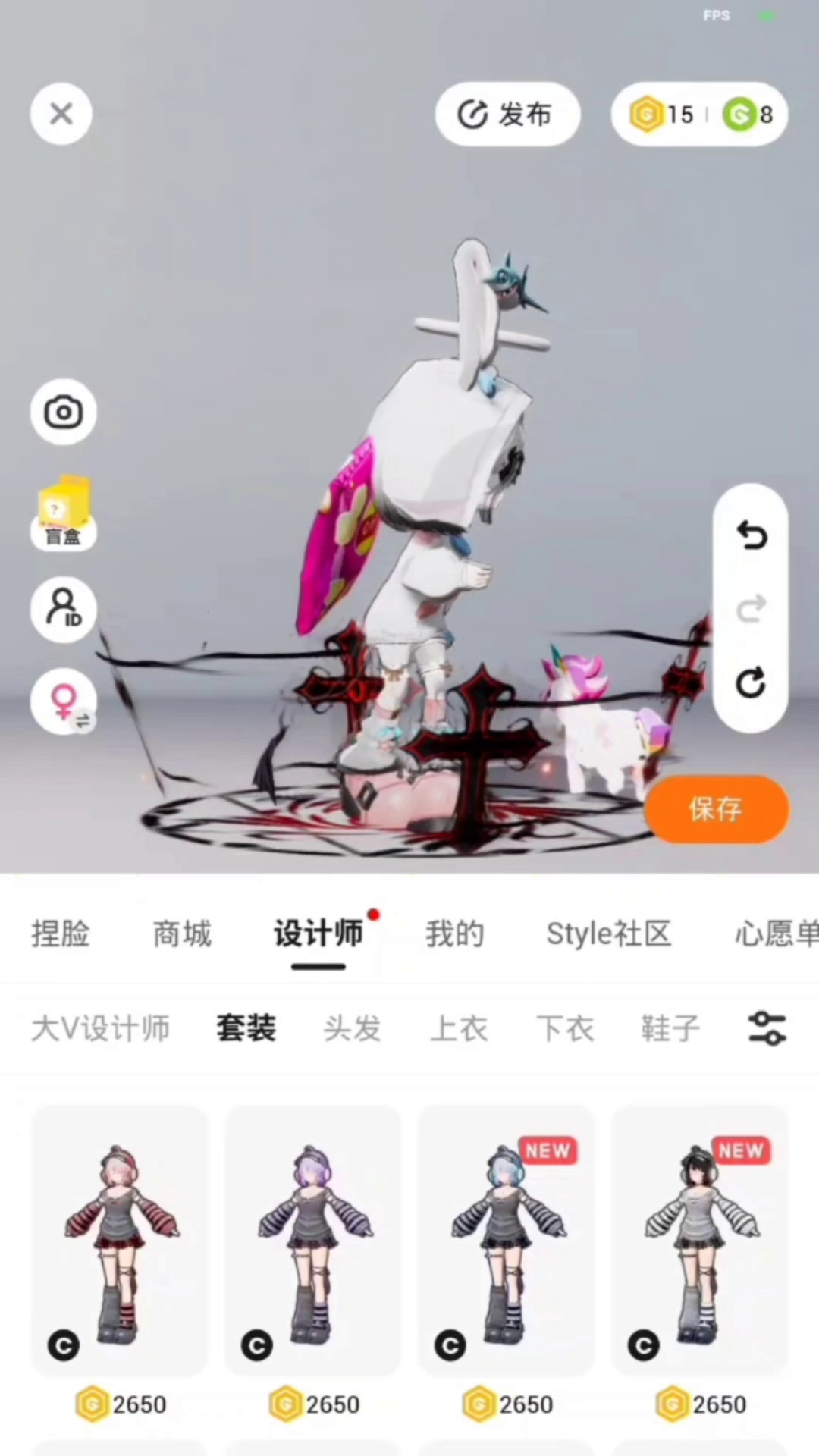Go to the Style社区 tab
This screenshot has height=1456, width=819.
point(609,934)
